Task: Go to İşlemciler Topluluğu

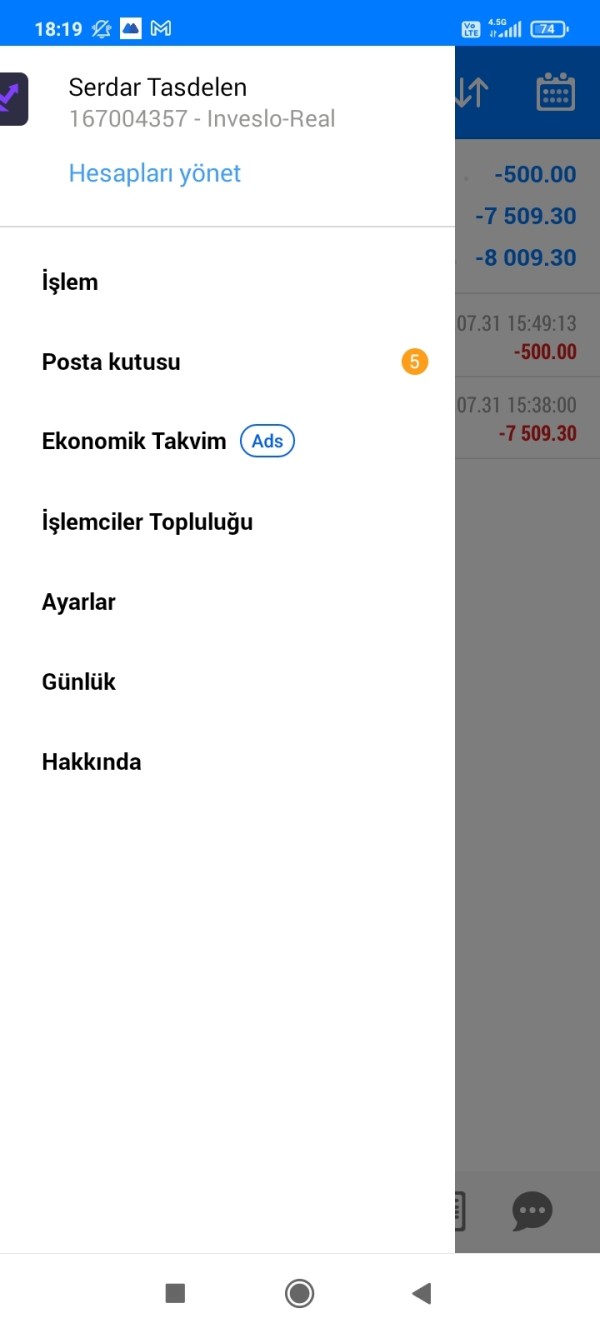Action: click(x=227, y=522)
